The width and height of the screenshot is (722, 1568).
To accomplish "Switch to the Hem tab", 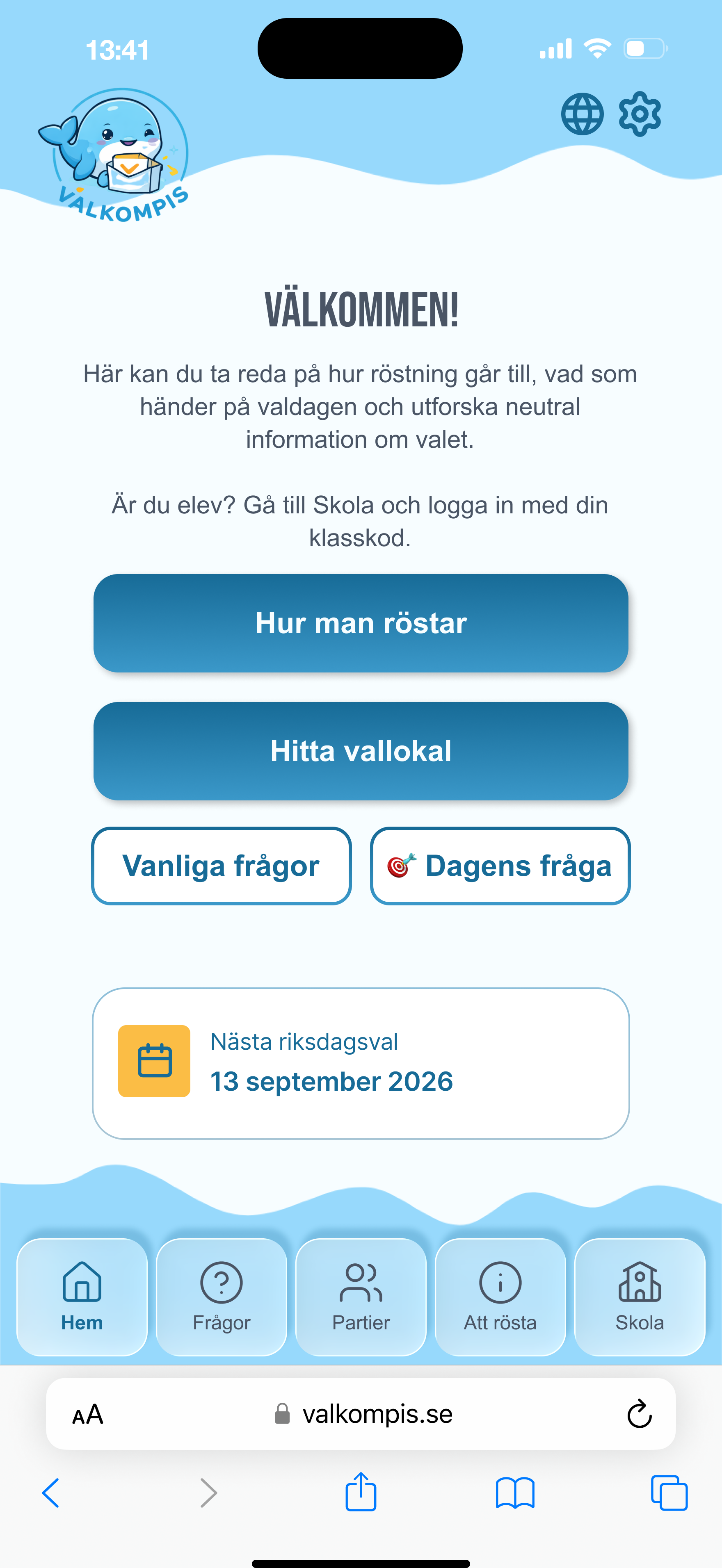I will pos(82,1297).
